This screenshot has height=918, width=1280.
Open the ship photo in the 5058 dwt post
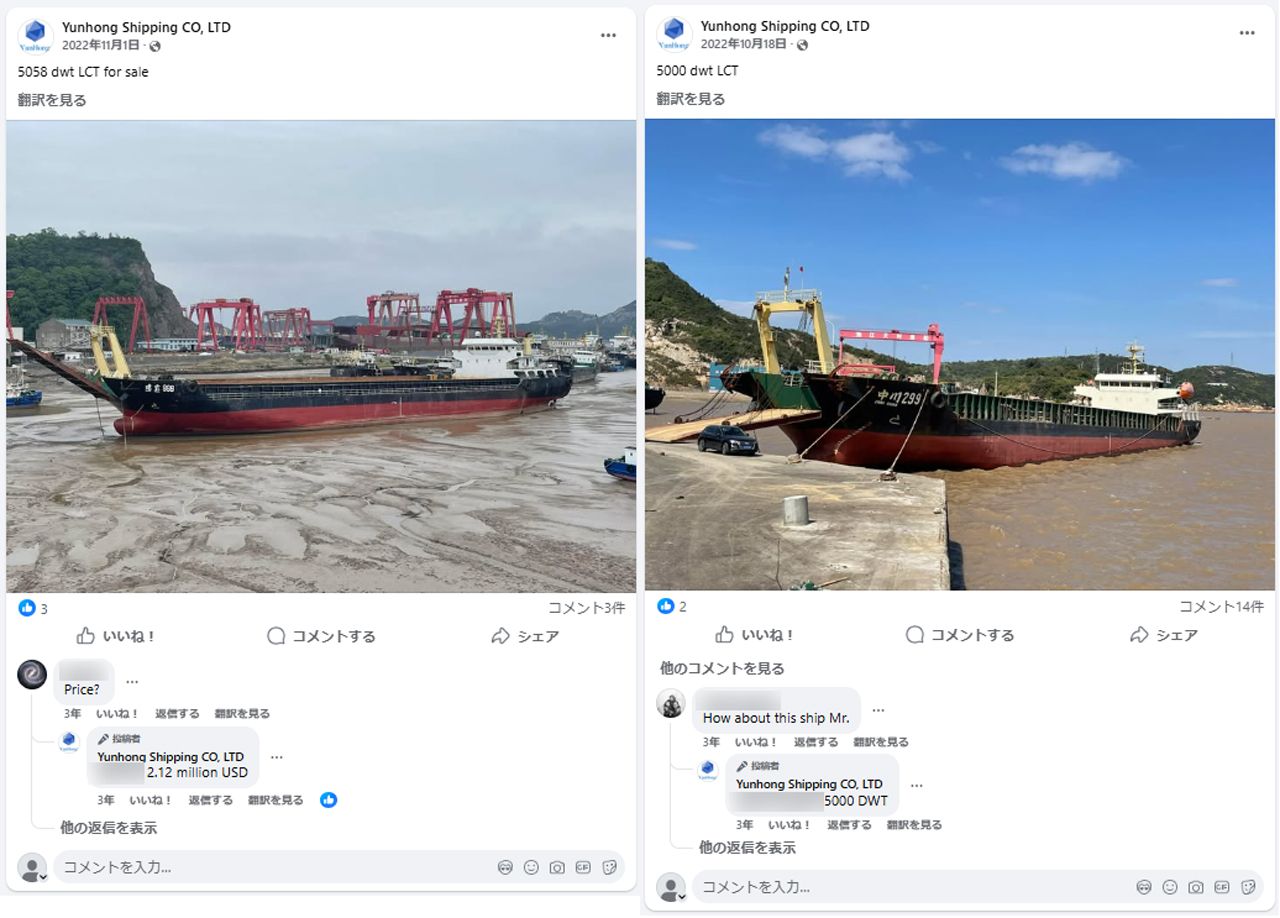tap(320, 356)
